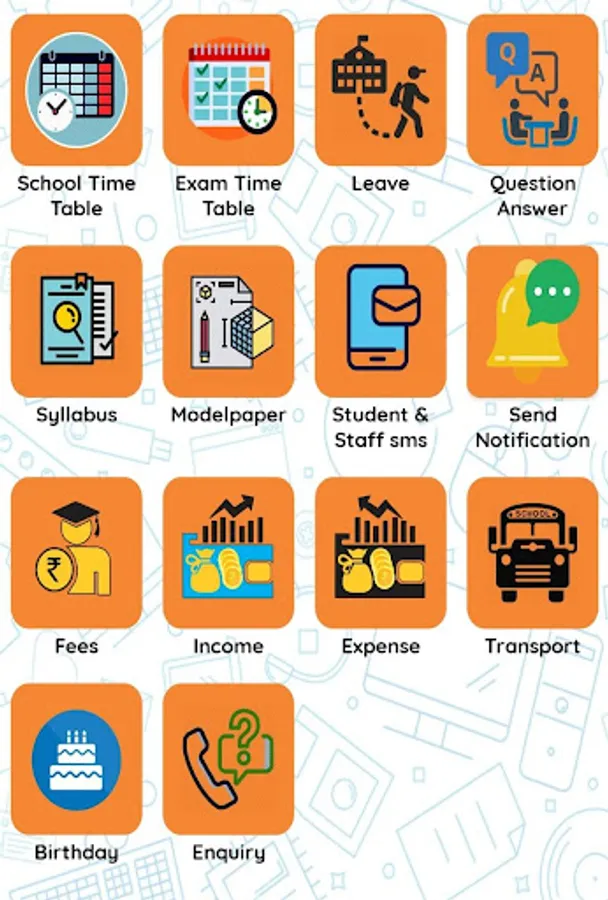
Task: Open the Expense tile
Action: pyautogui.click(x=381, y=553)
